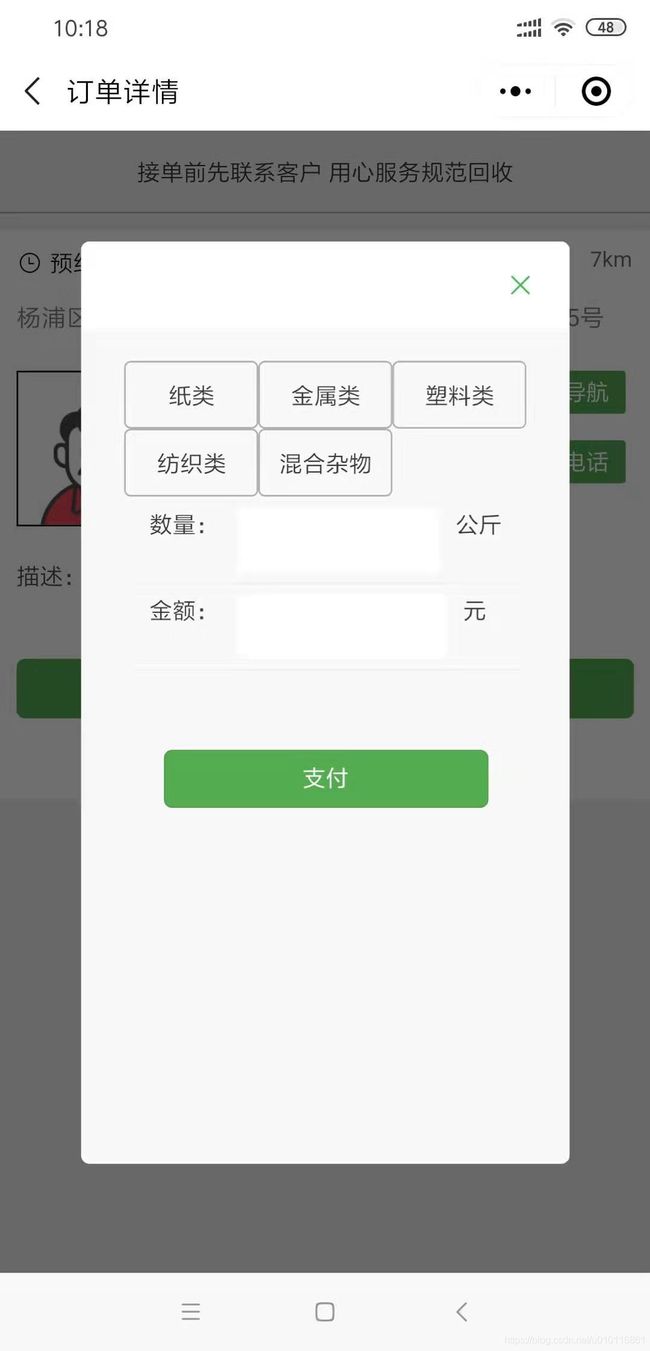Viewport: 650px width, 1351px height.
Task: Pick the 塑料类 category
Action: [459, 395]
